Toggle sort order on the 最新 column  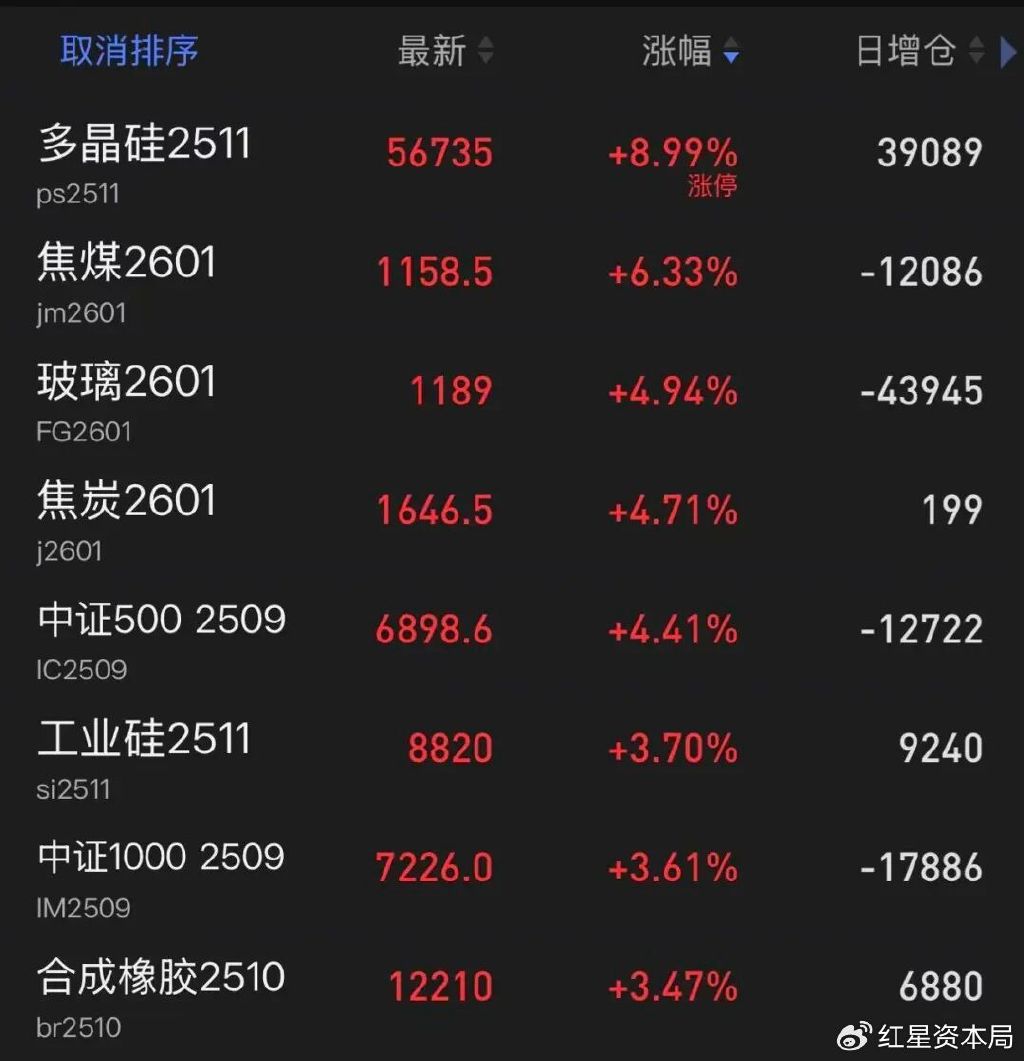[487, 51]
